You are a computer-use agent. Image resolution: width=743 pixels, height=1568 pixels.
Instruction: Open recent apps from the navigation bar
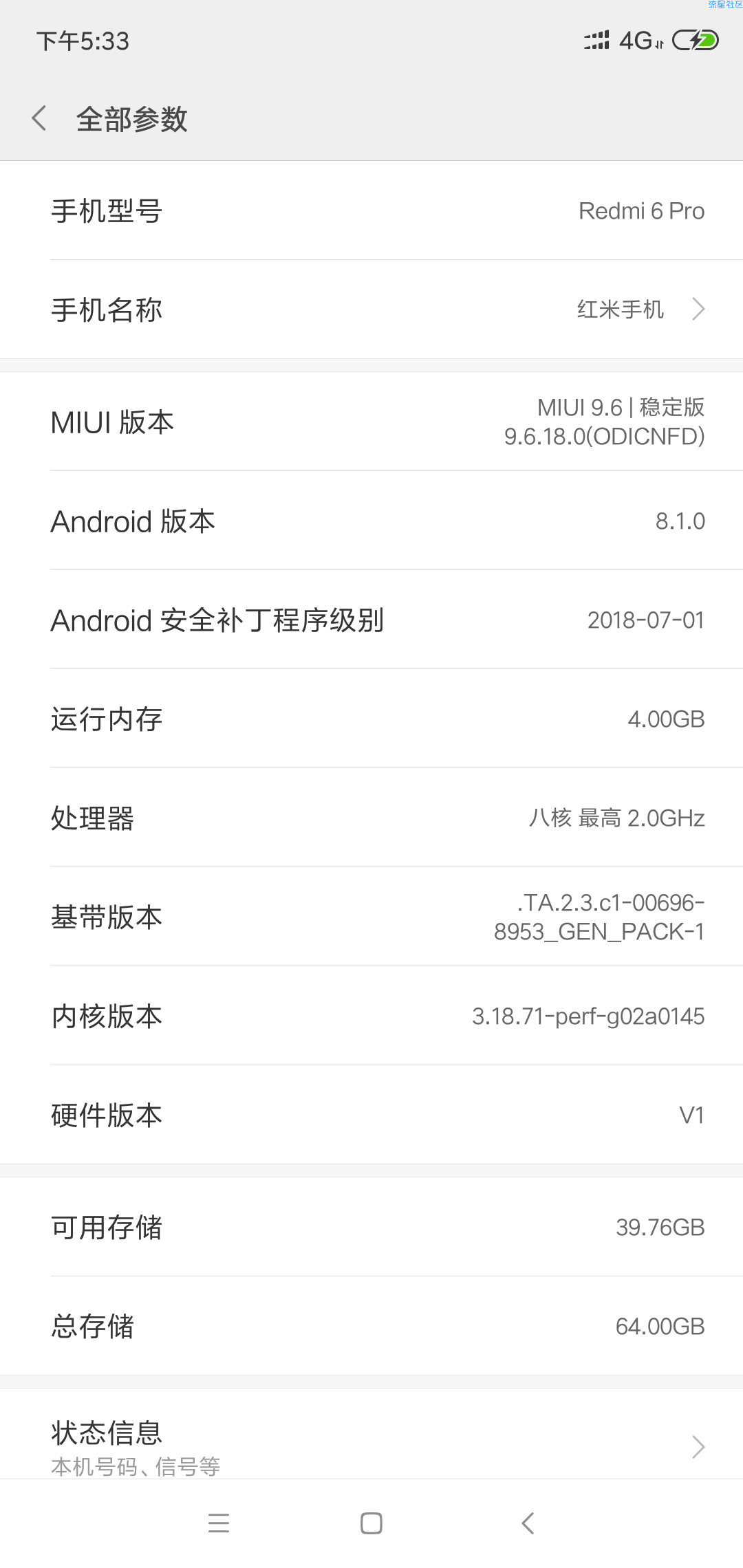219,1523
